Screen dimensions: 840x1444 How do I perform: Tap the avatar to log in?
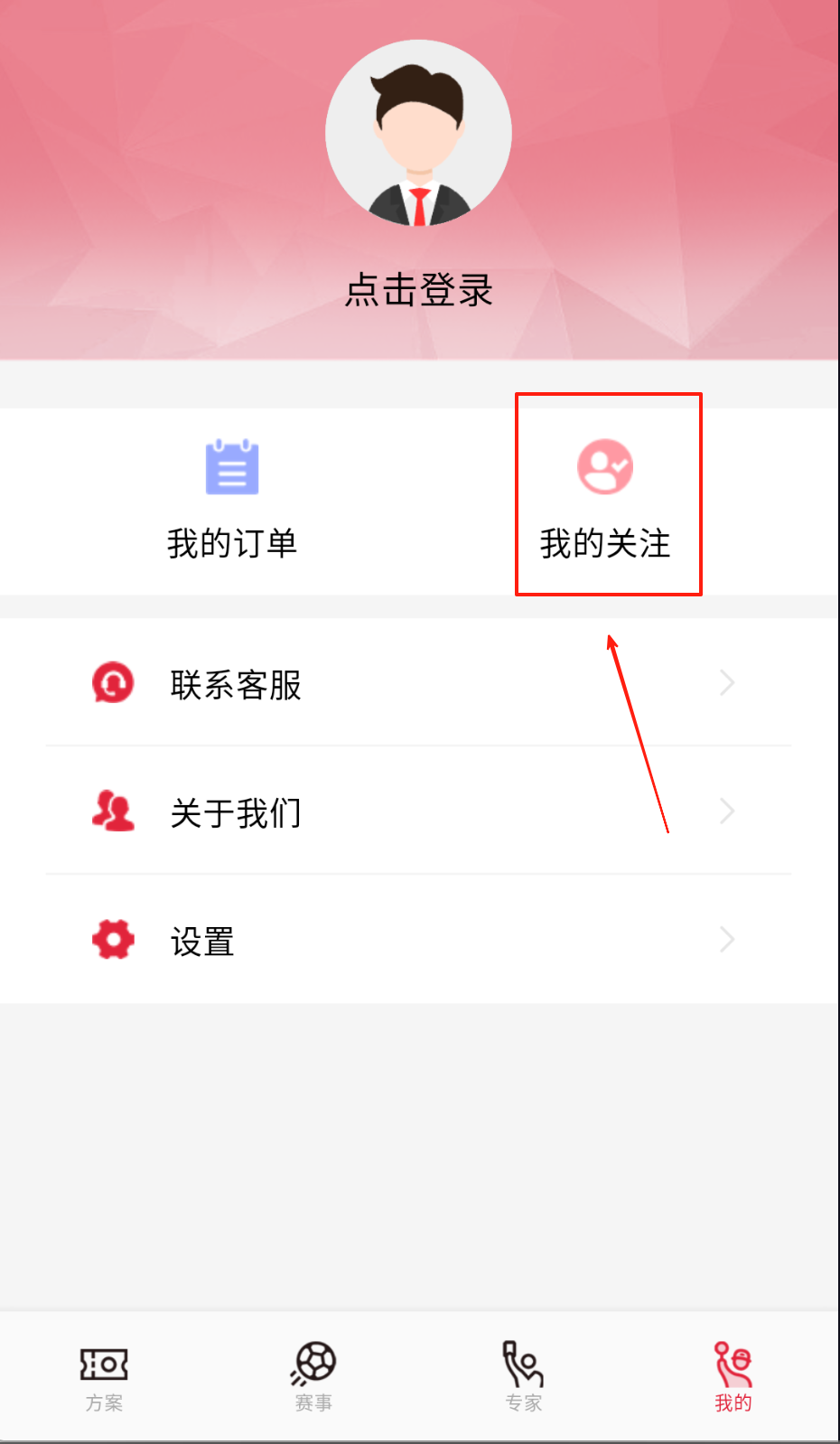click(418, 133)
